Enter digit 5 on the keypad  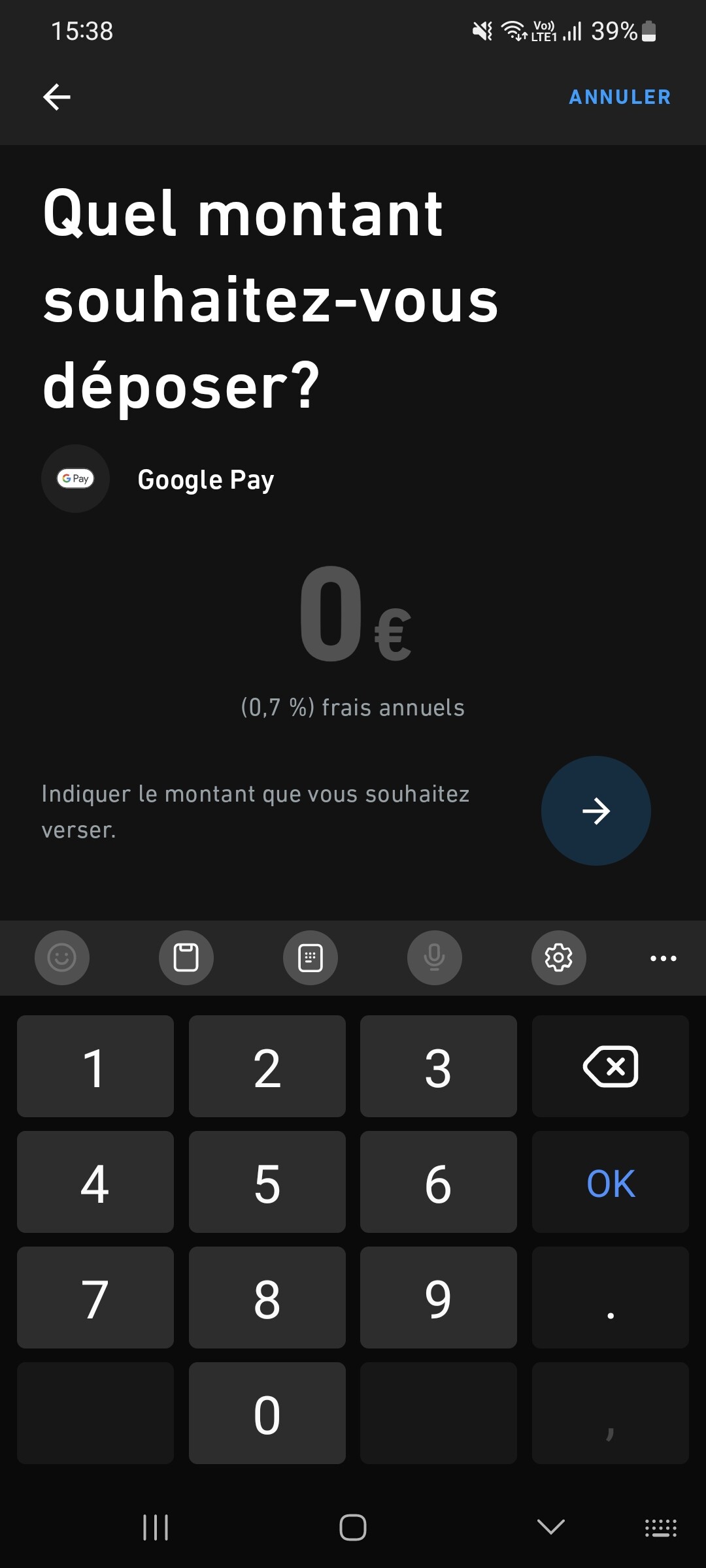point(267,1182)
